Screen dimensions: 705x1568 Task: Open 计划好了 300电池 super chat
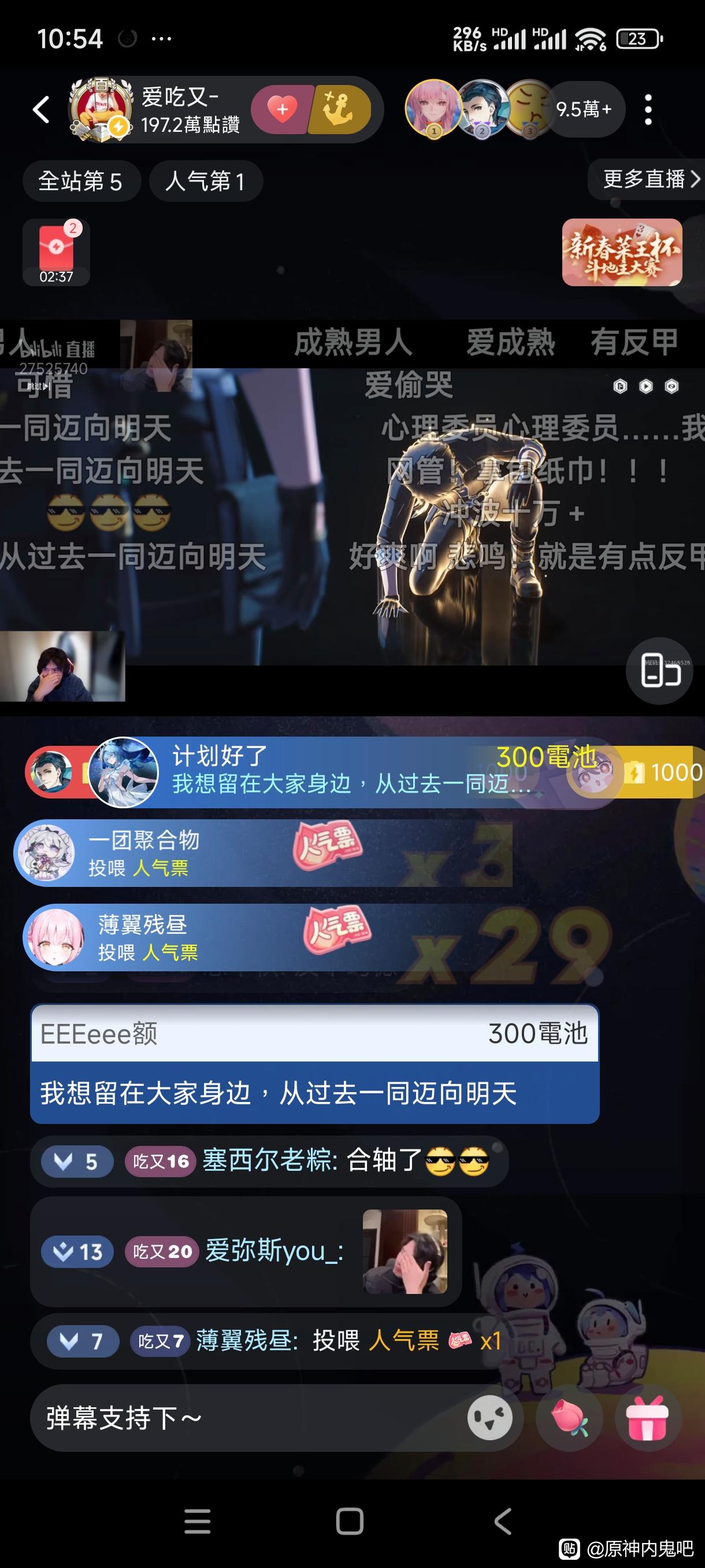(353, 772)
